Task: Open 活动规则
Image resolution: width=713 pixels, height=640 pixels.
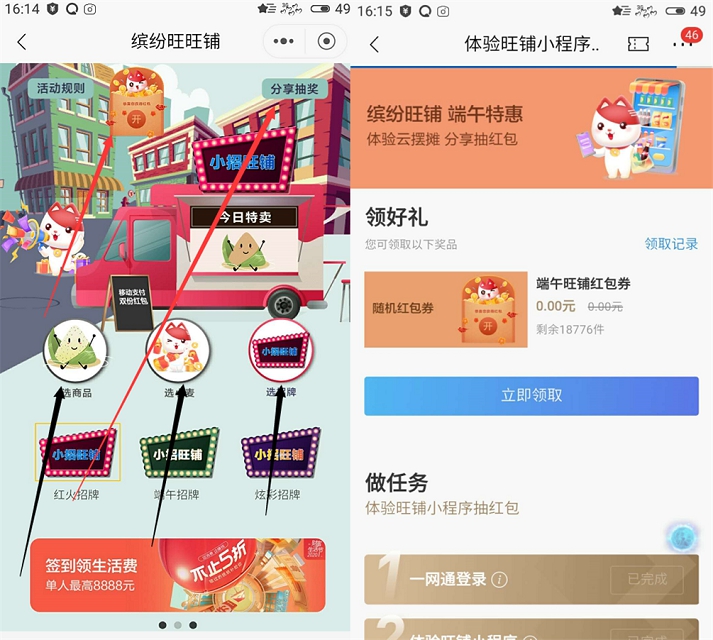Action: [x=60, y=88]
